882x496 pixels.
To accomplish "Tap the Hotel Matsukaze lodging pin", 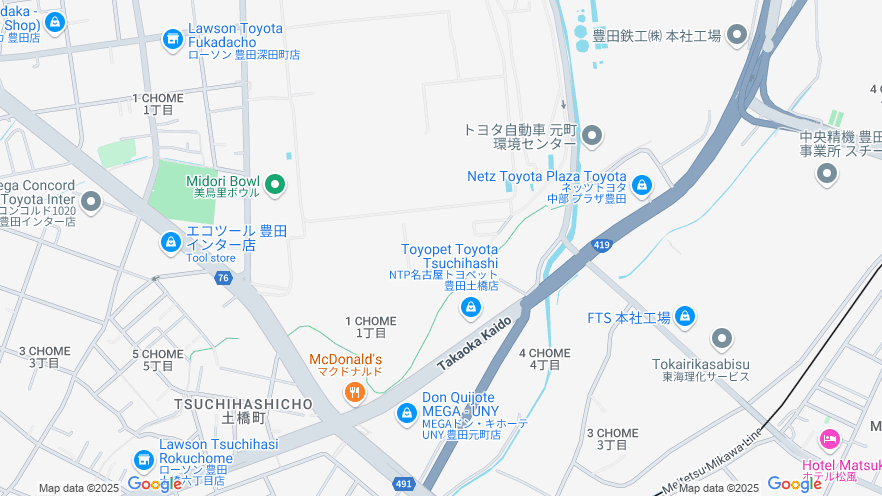I will (x=828, y=439).
